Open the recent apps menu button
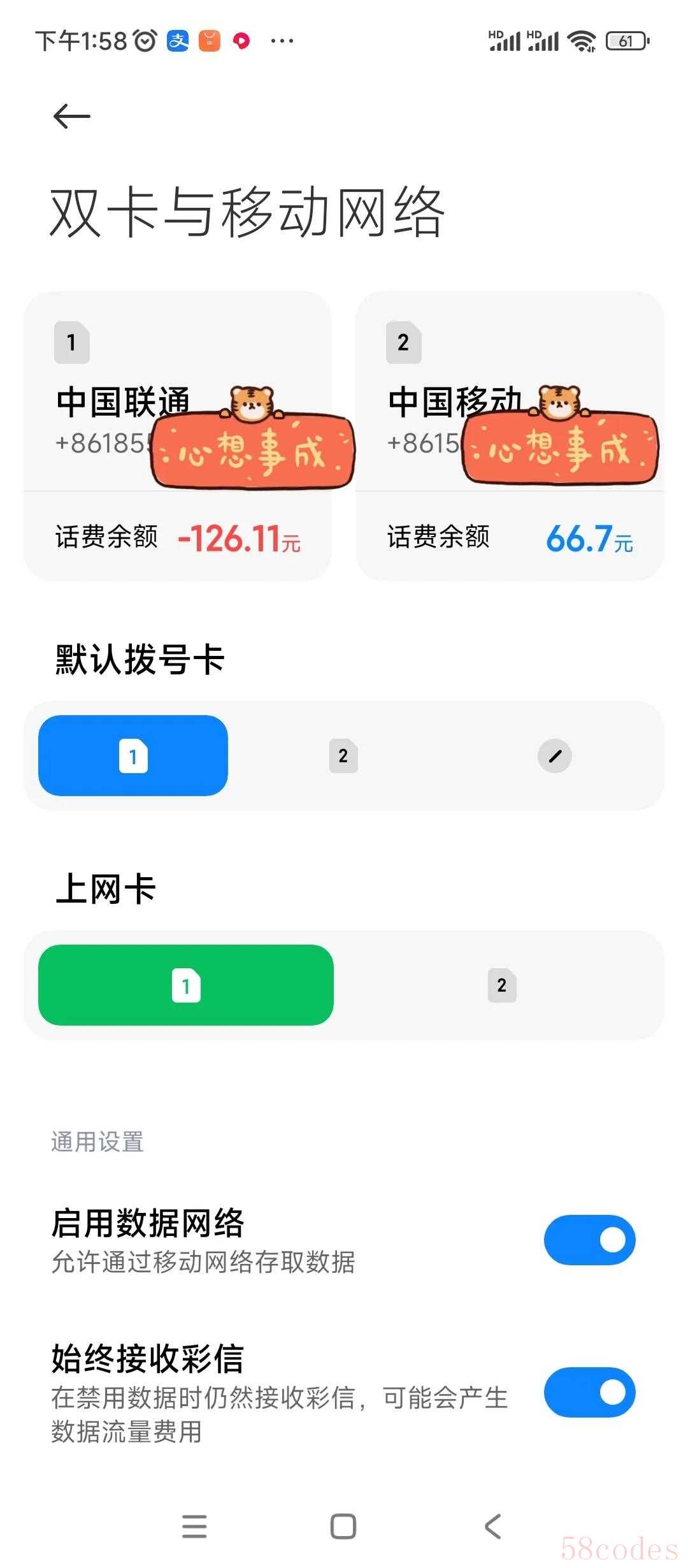Image resolution: width=688 pixels, height=1568 pixels. click(x=194, y=1527)
